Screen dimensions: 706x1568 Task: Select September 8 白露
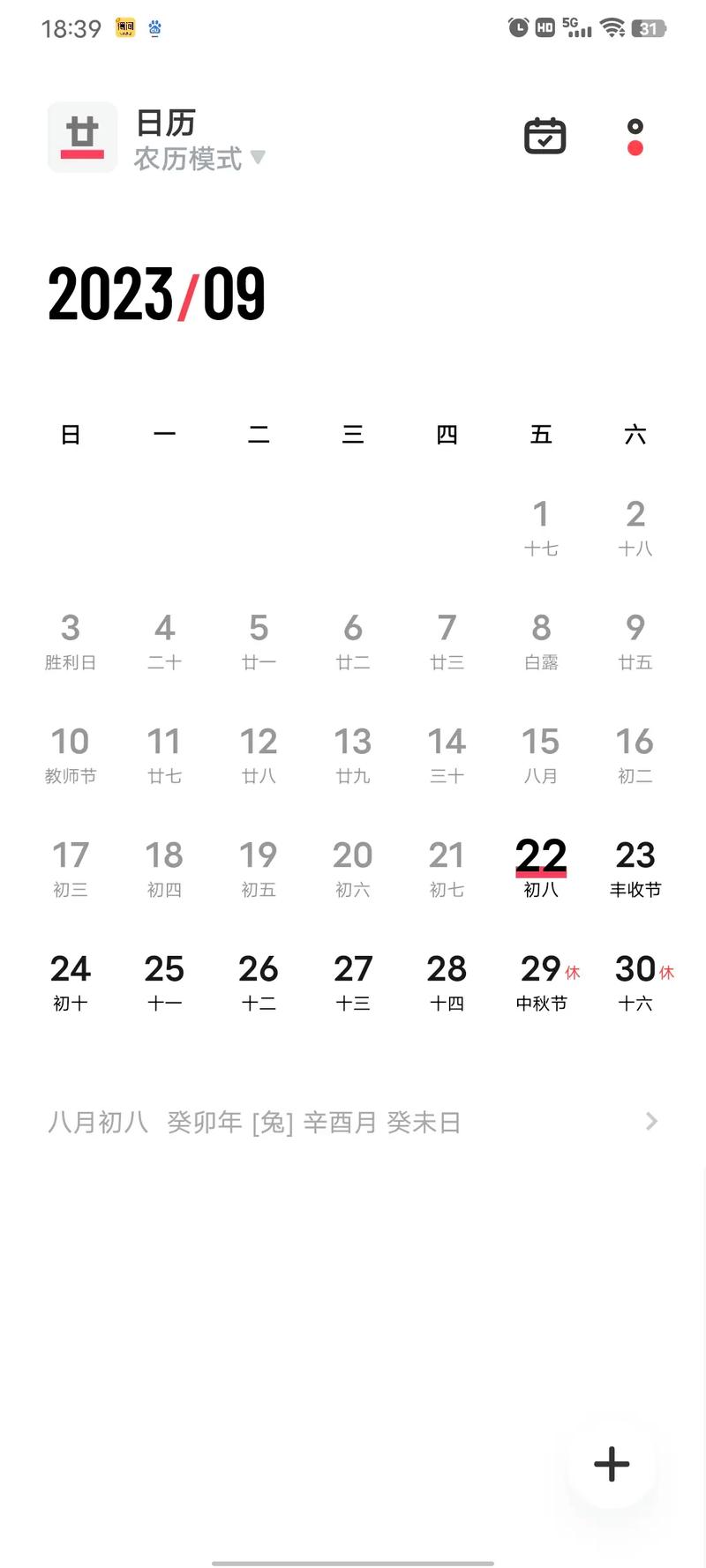(x=541, y=640)
